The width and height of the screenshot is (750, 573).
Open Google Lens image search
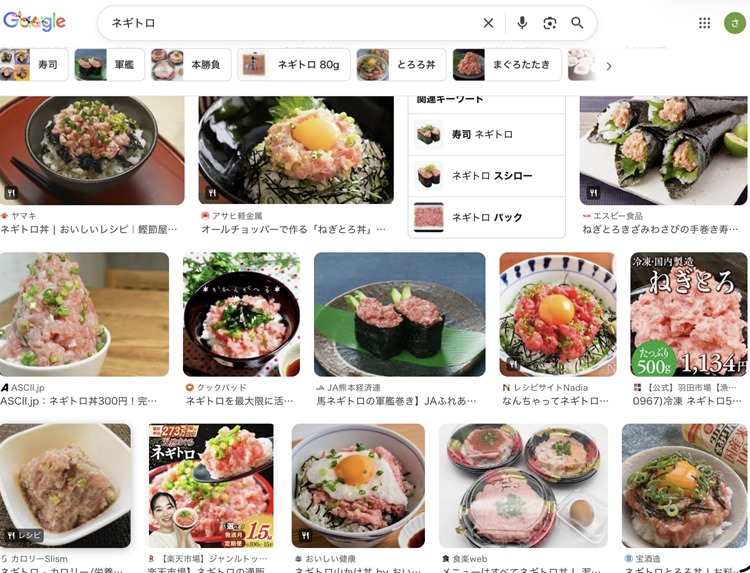click(549, 23)
